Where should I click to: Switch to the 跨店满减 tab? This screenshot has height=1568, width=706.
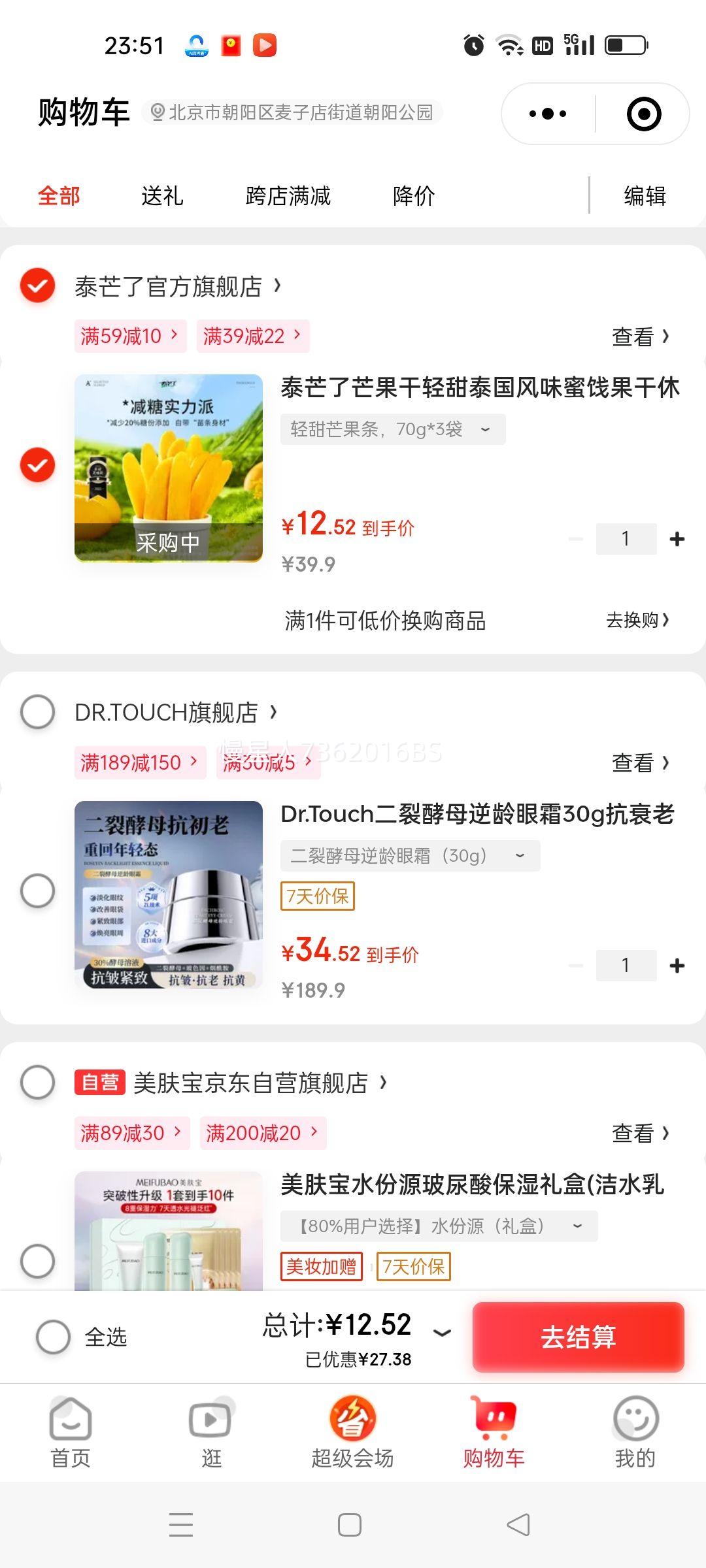(x=288, y=195)
